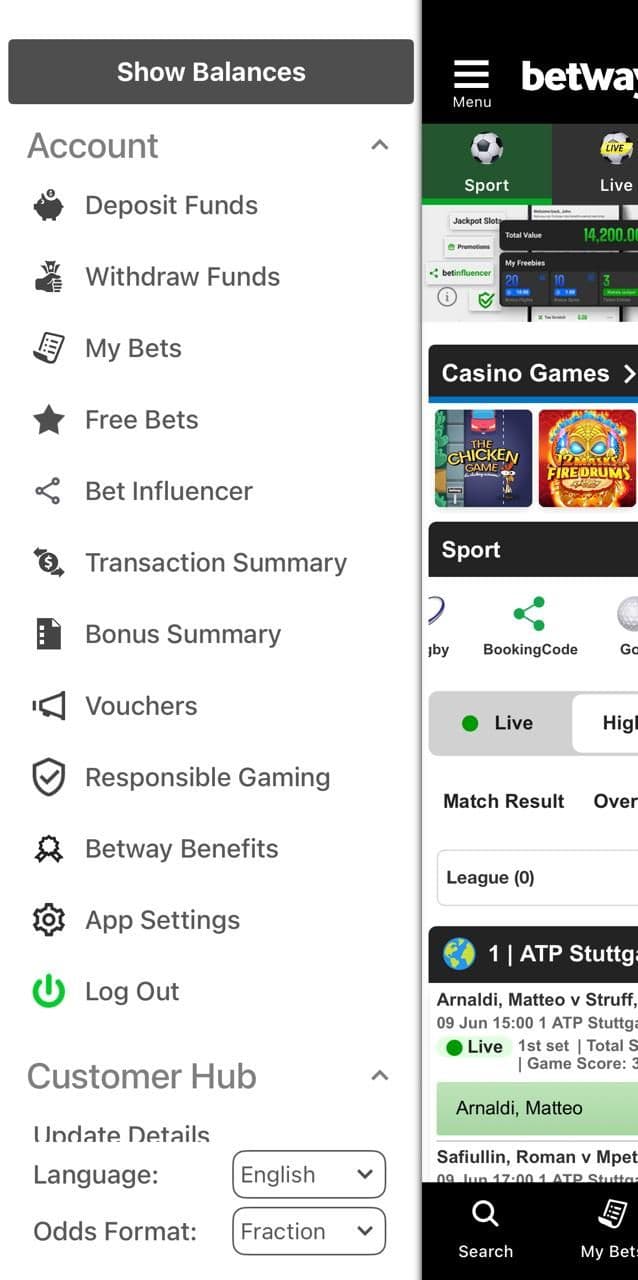View Transaction Summary
Viewport: 638px width, 1280px height.
[215, 563]
